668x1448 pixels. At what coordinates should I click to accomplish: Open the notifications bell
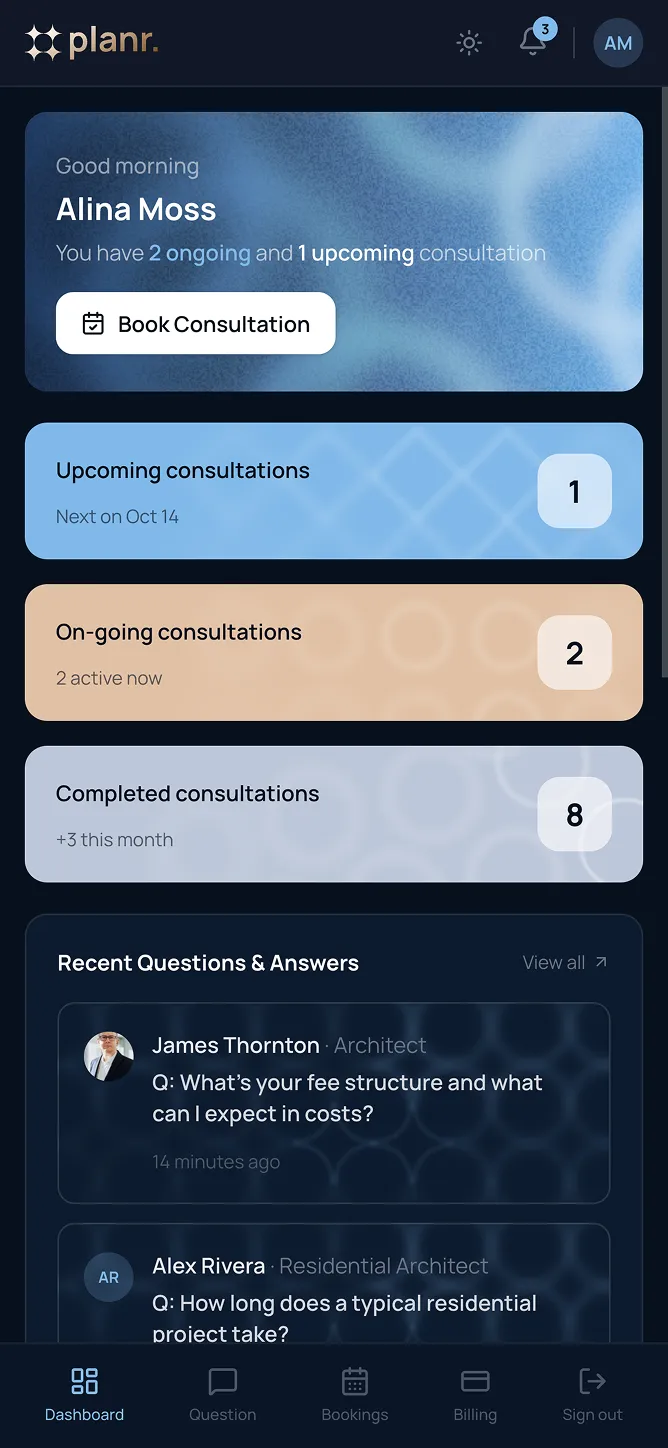(533, 43)
